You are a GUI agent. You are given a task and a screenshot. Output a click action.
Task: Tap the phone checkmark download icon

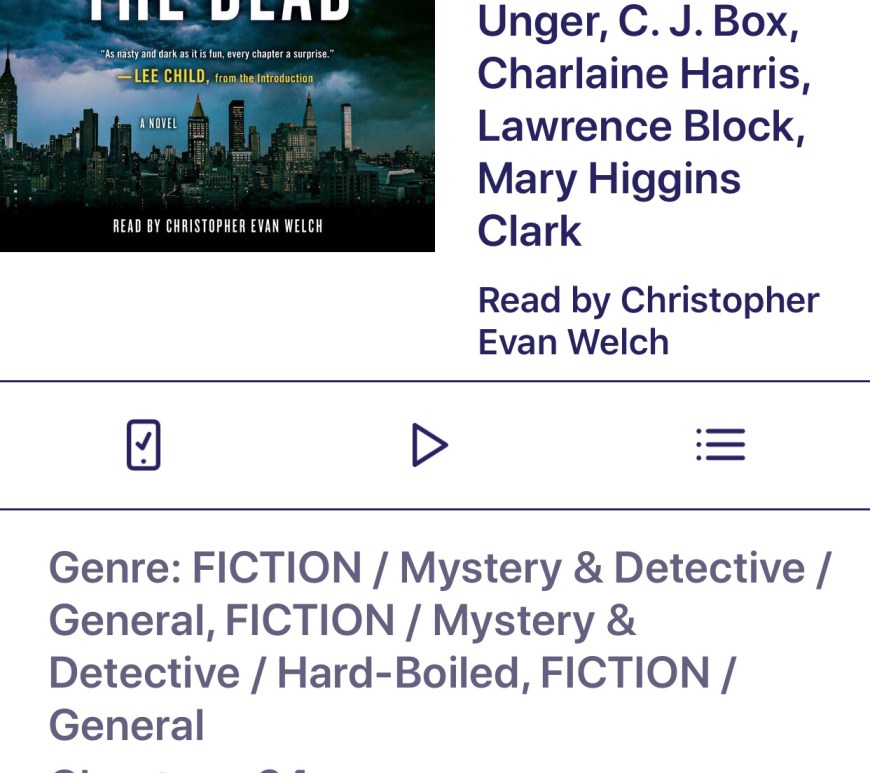tap(144, 445)
